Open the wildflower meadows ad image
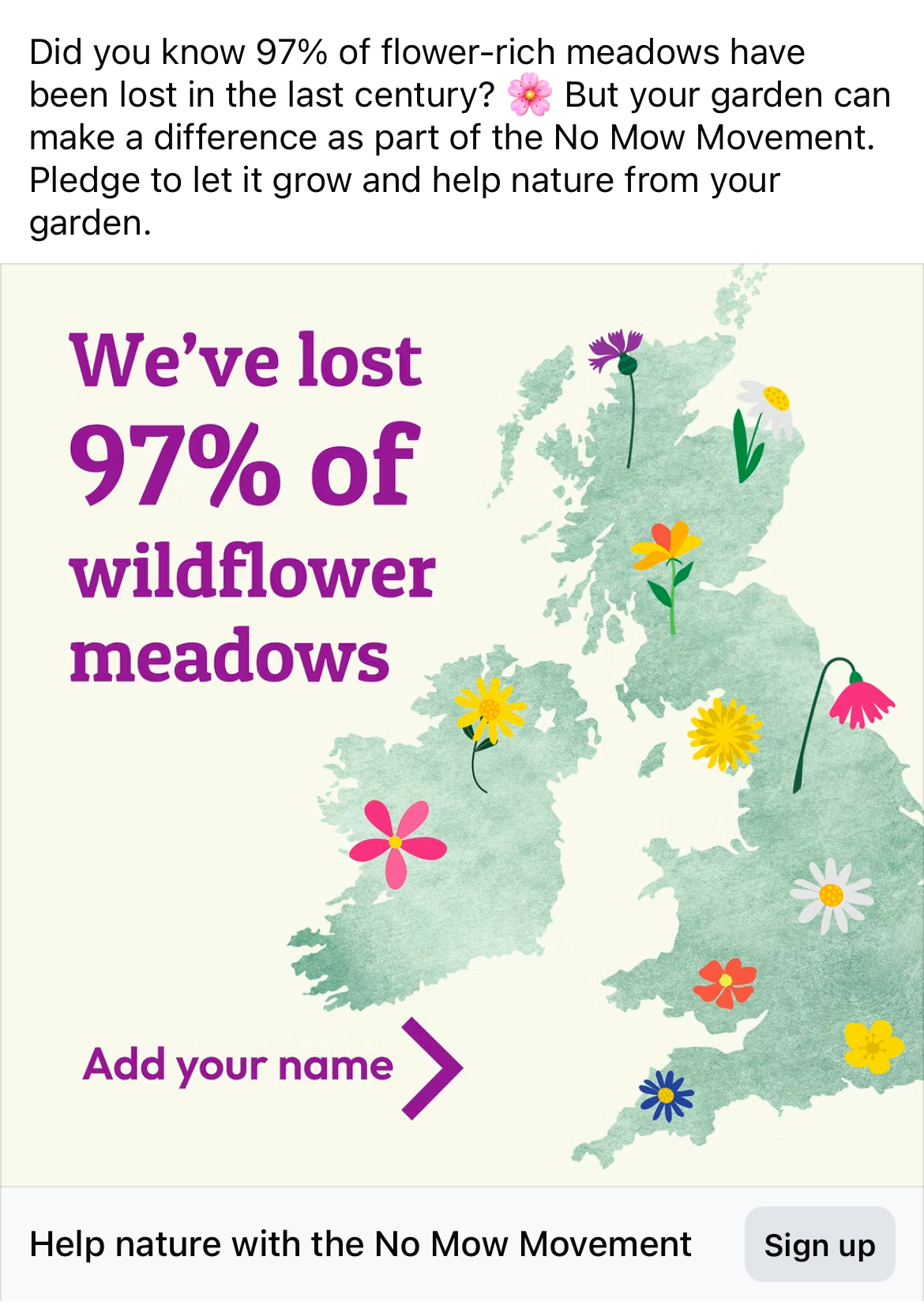924x1313 pixels. click(x=462, y=725)
